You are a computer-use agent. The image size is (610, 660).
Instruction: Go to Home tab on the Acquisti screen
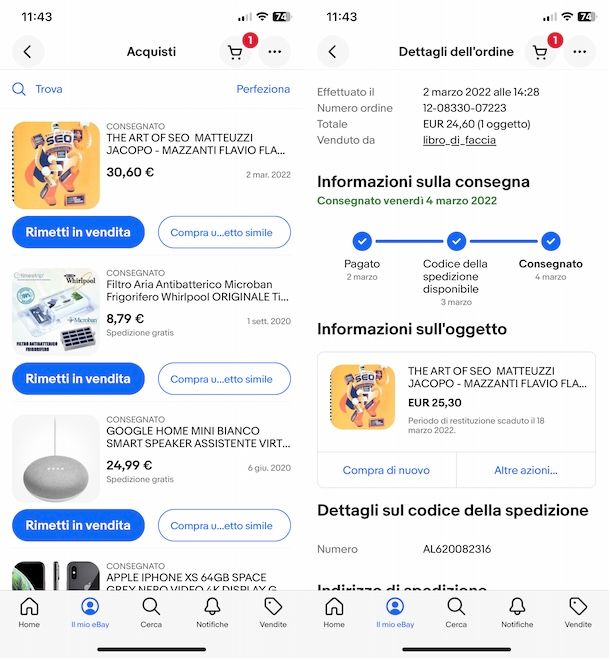click(29, 612)
